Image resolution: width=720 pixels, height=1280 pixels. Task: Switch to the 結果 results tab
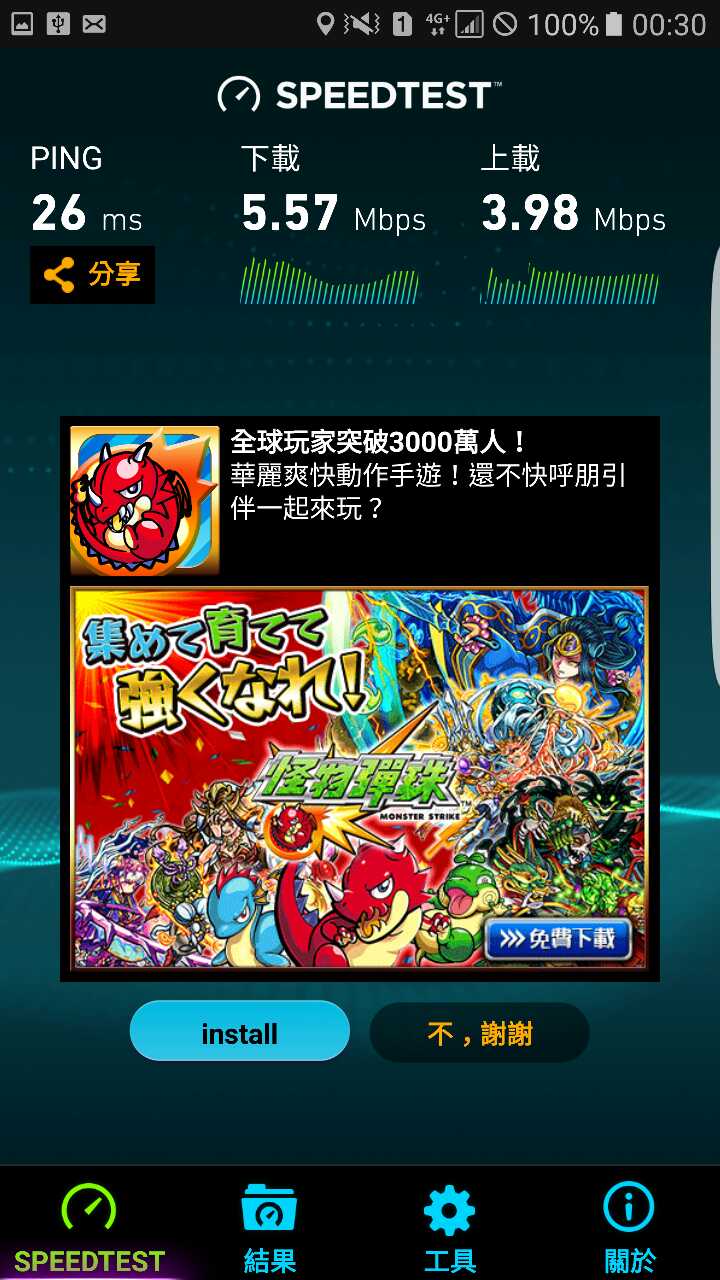click(x=269, y=1226)
